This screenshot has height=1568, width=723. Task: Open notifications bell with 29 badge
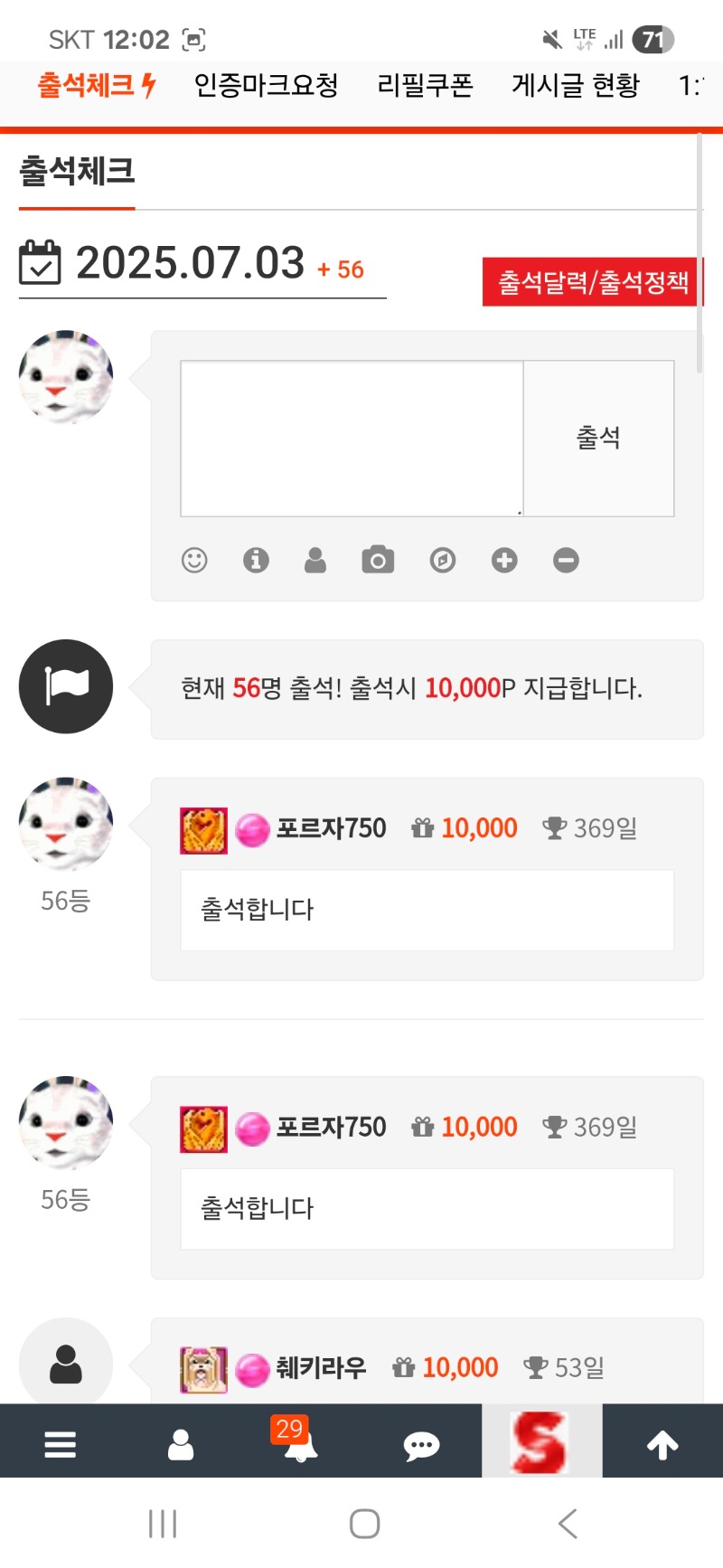[300, 1444]
